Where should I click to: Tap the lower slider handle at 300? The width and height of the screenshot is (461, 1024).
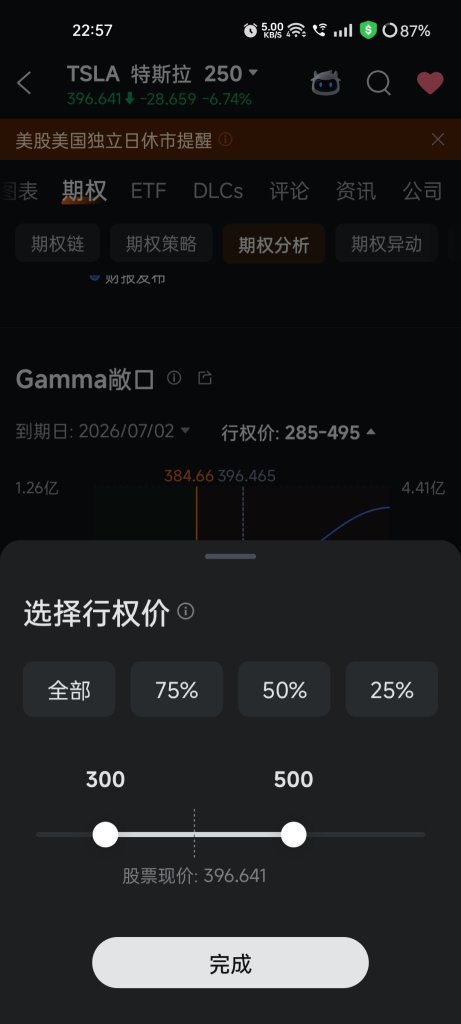pyautogui.click(x=105, y=835)
